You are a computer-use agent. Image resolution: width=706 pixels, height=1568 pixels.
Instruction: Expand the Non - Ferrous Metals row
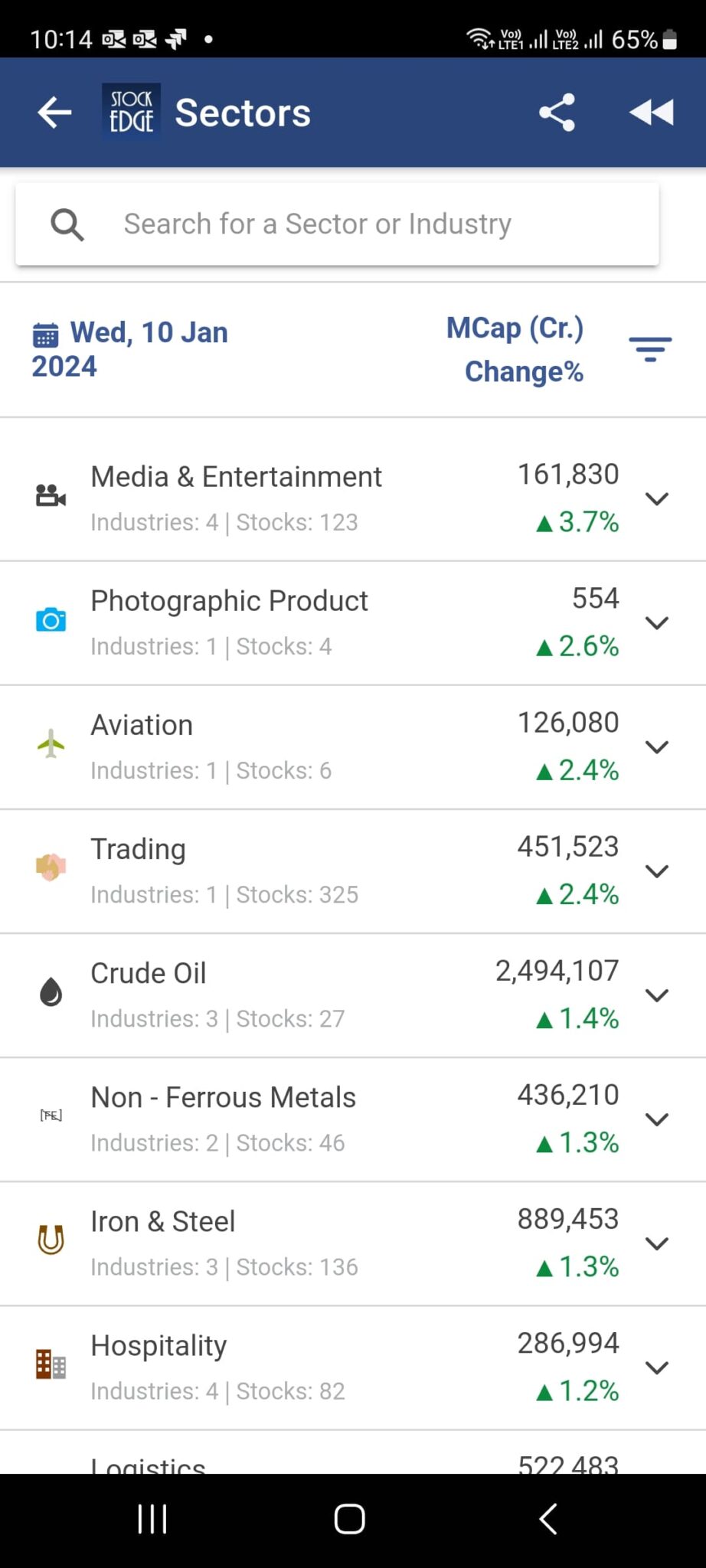tap(656, 1119)
